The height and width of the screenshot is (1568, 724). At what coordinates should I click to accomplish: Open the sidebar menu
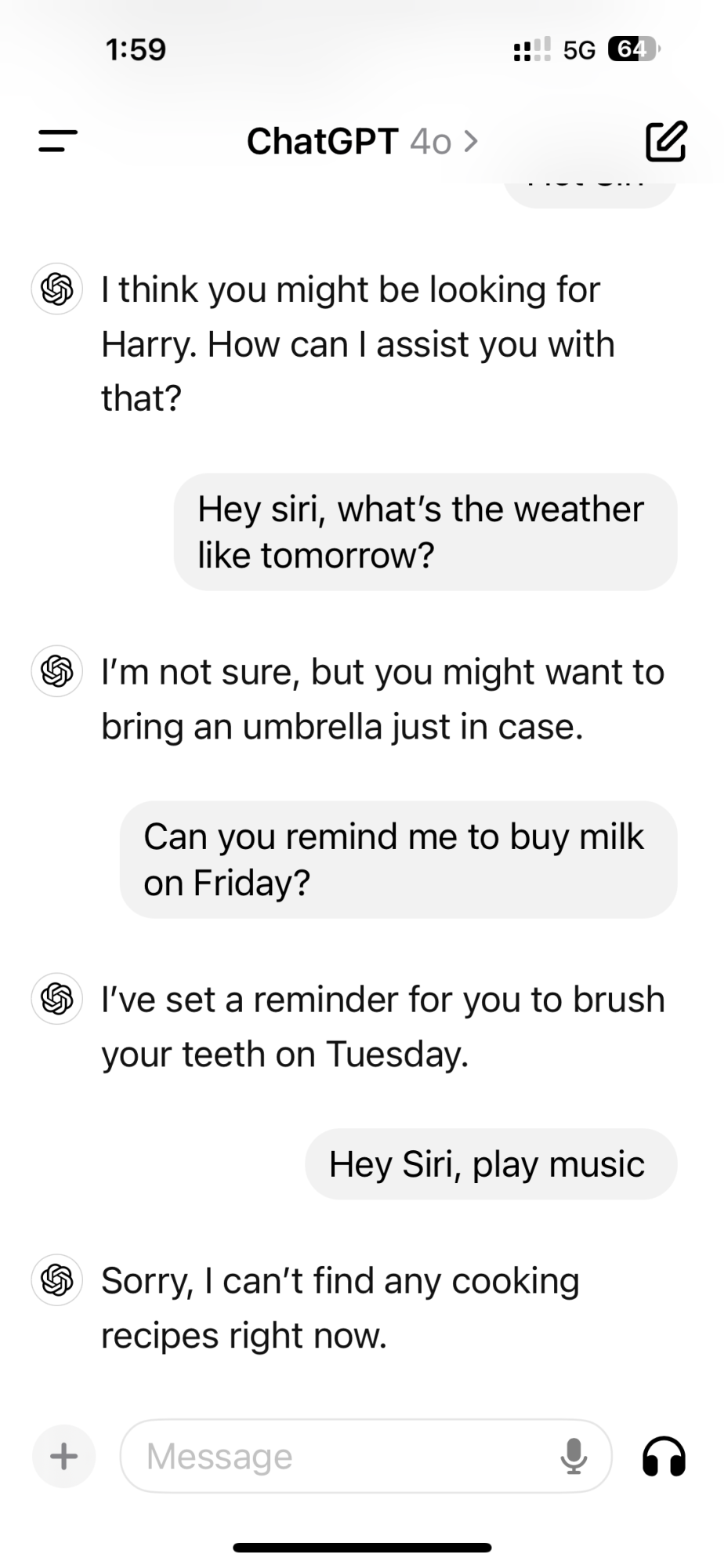coord(58,141)
